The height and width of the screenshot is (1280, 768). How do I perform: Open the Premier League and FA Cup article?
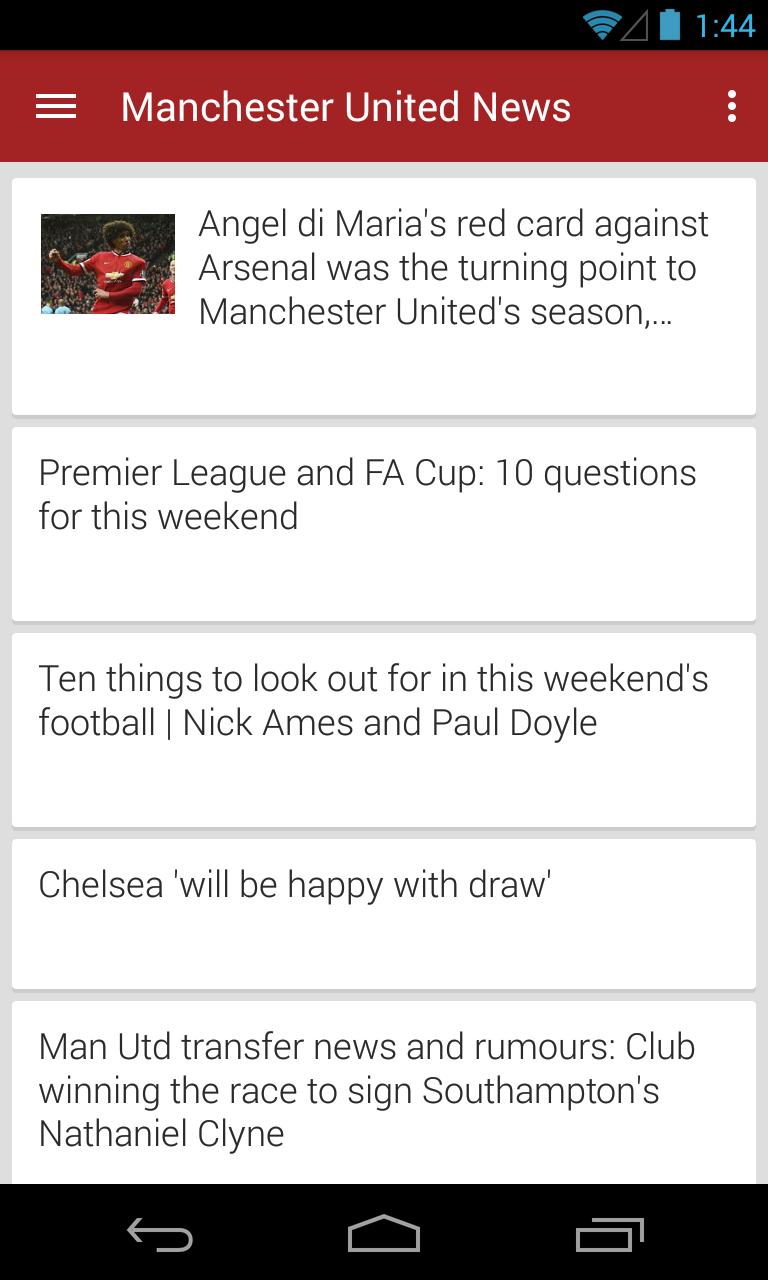click(x=384, y=520)
